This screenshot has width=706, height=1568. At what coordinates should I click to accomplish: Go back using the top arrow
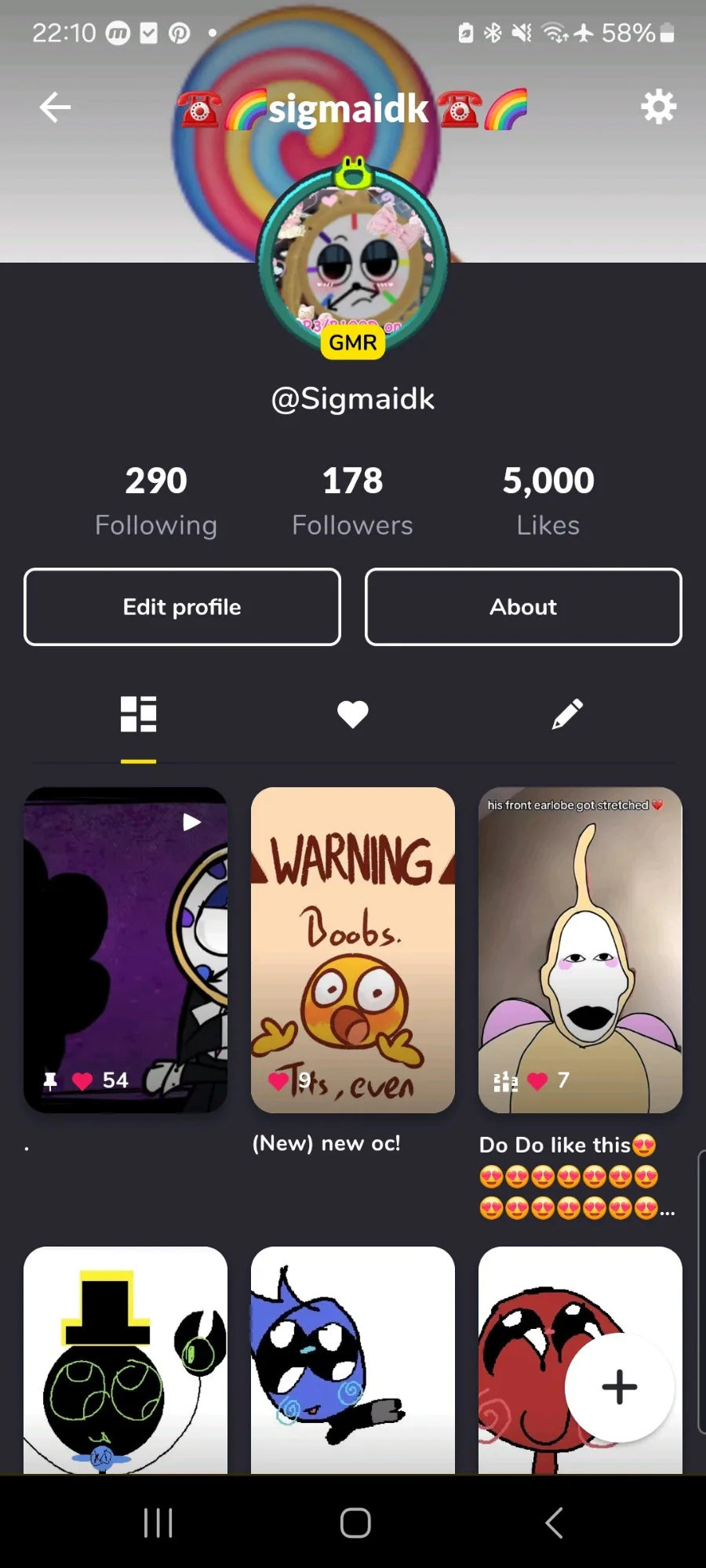tap(55, 107)
